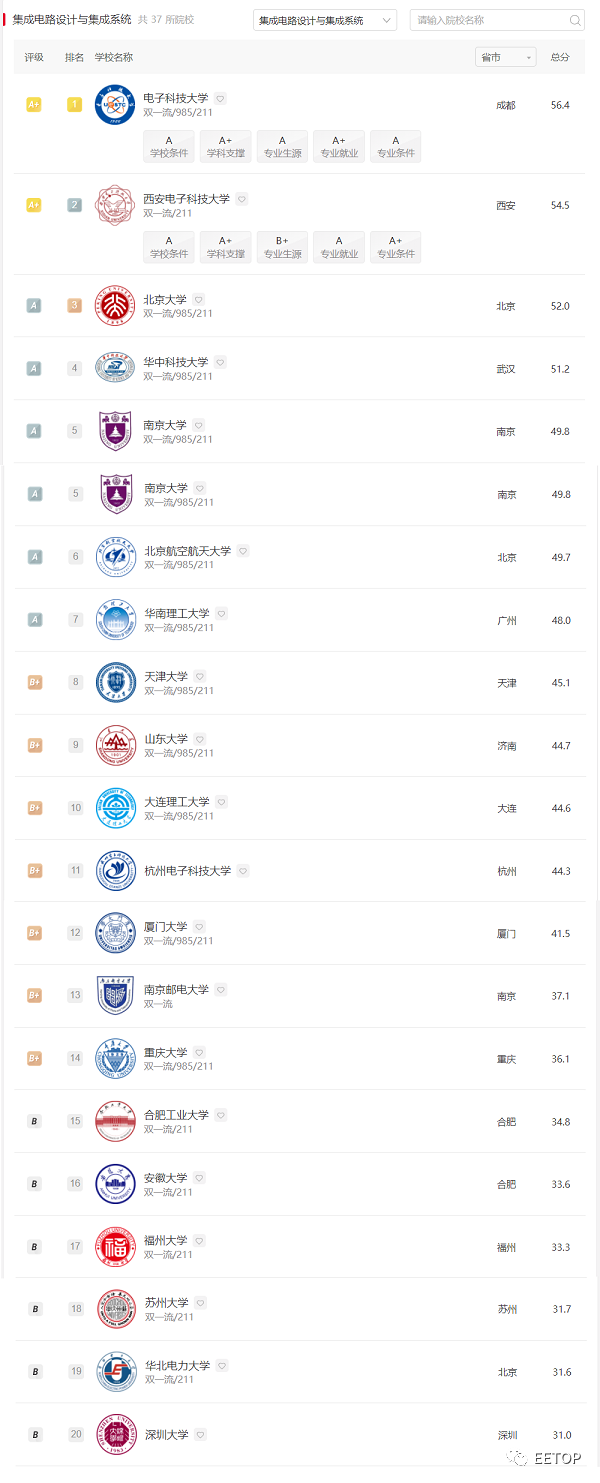The height and width of the screenshot is (1483, 600).
Task: Open the 福州大学 entry
Action: tap(166, 1240)
